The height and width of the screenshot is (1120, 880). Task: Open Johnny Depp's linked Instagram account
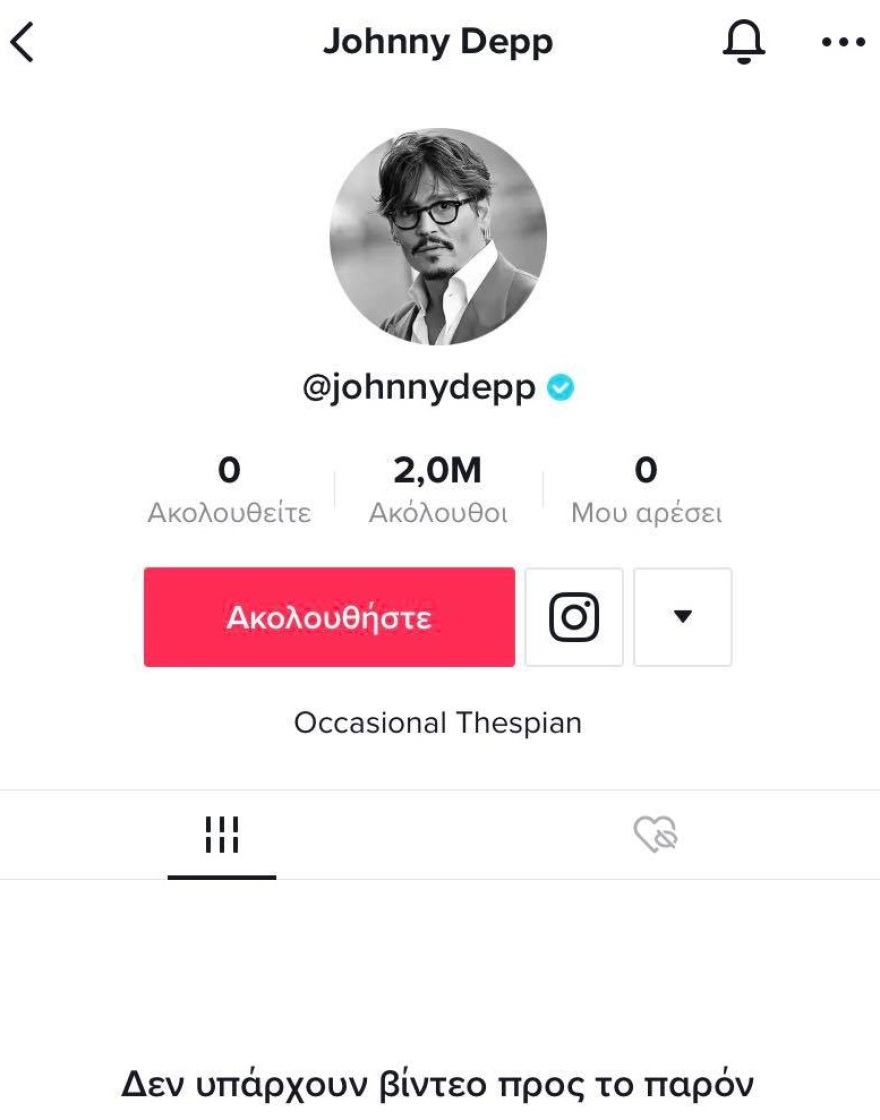tap(573, 616)
